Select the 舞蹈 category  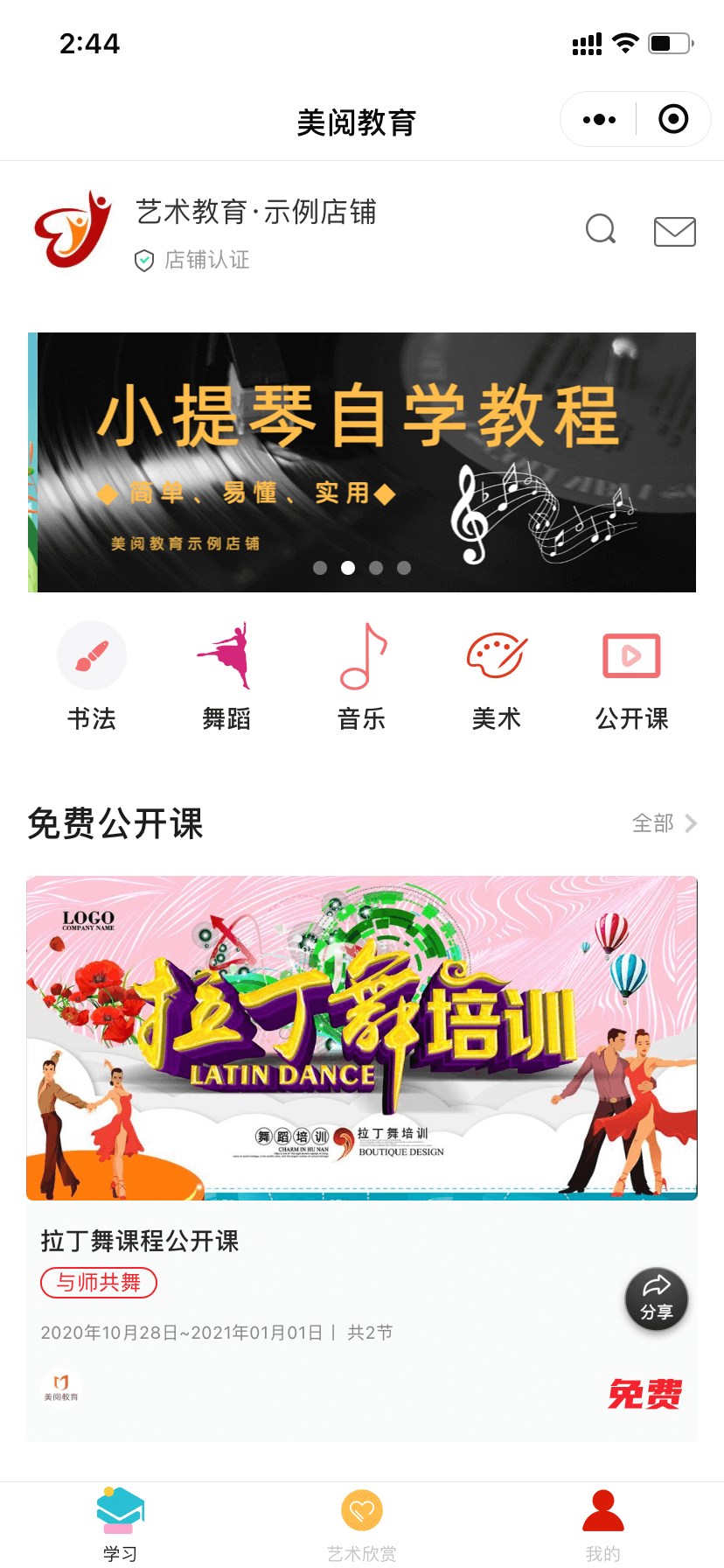click(226, 675)
